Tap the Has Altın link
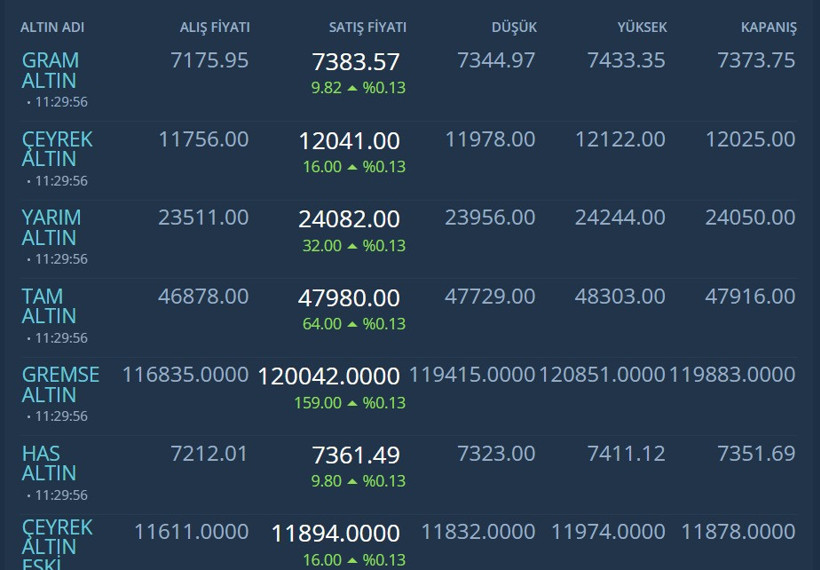Screen dimensions: 820x570 [49, 463]
